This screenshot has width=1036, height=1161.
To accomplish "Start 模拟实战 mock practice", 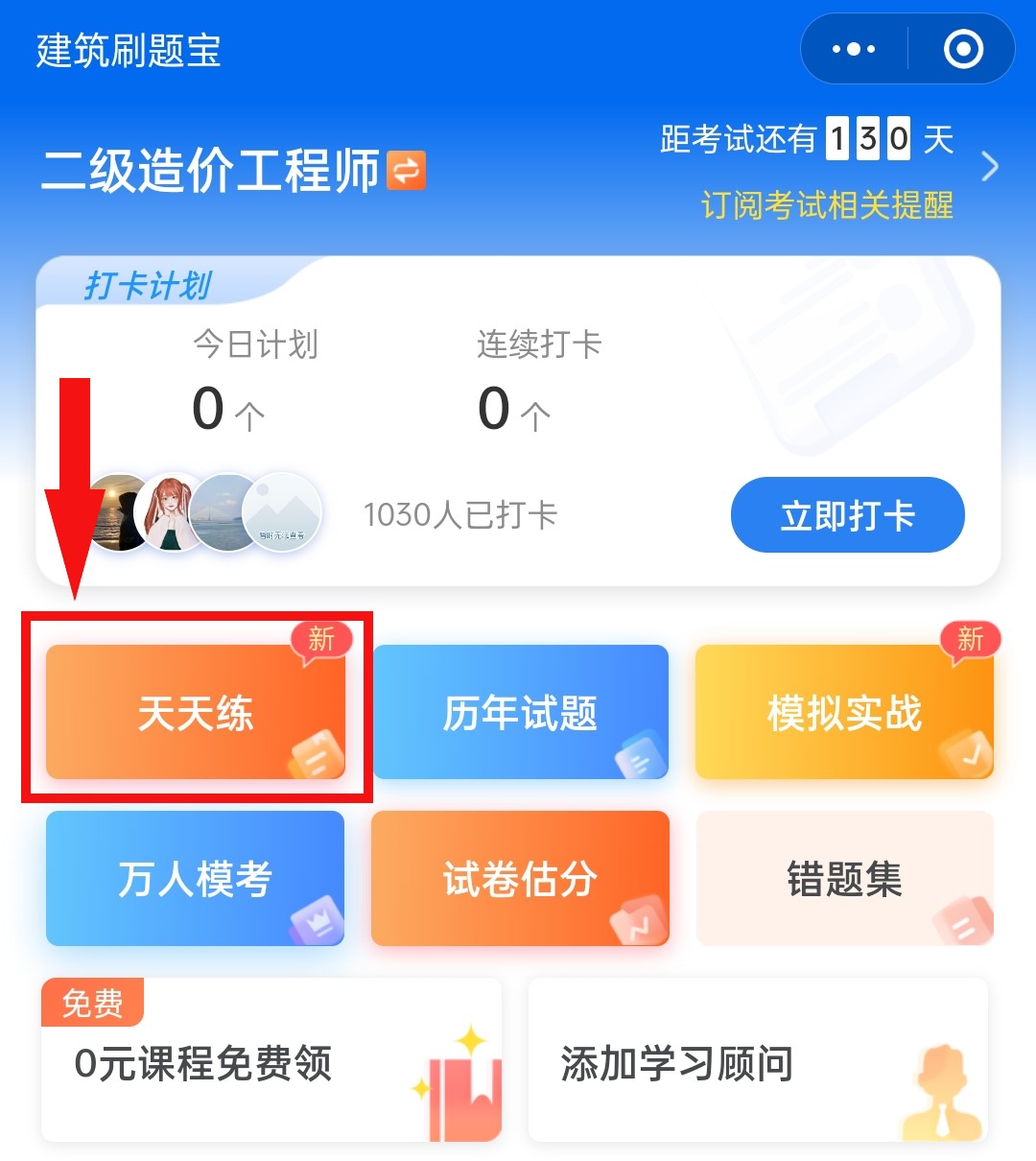I will [x=844, y=712].
